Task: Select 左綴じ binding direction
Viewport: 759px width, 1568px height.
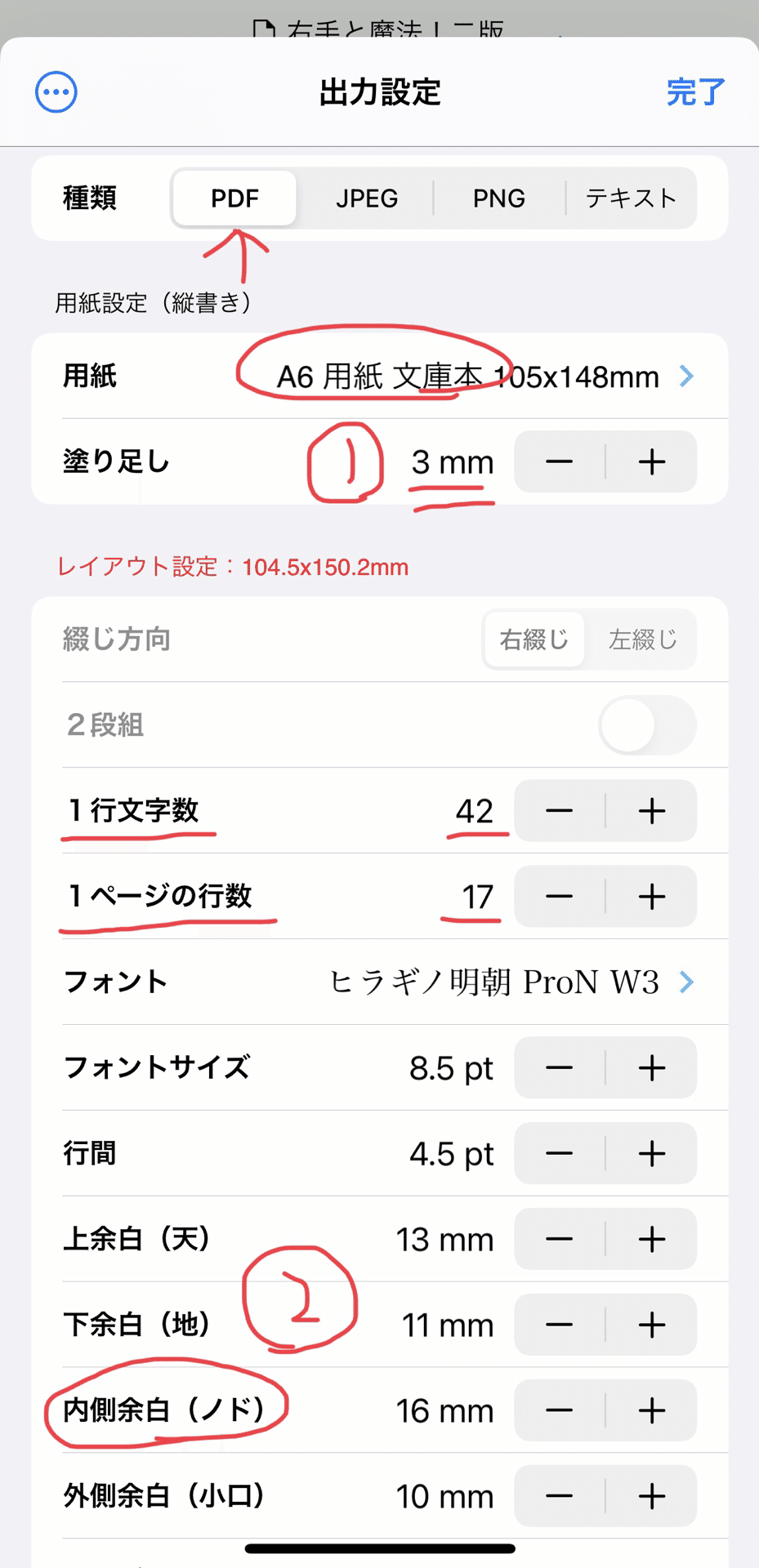Action: coord(643,639)
